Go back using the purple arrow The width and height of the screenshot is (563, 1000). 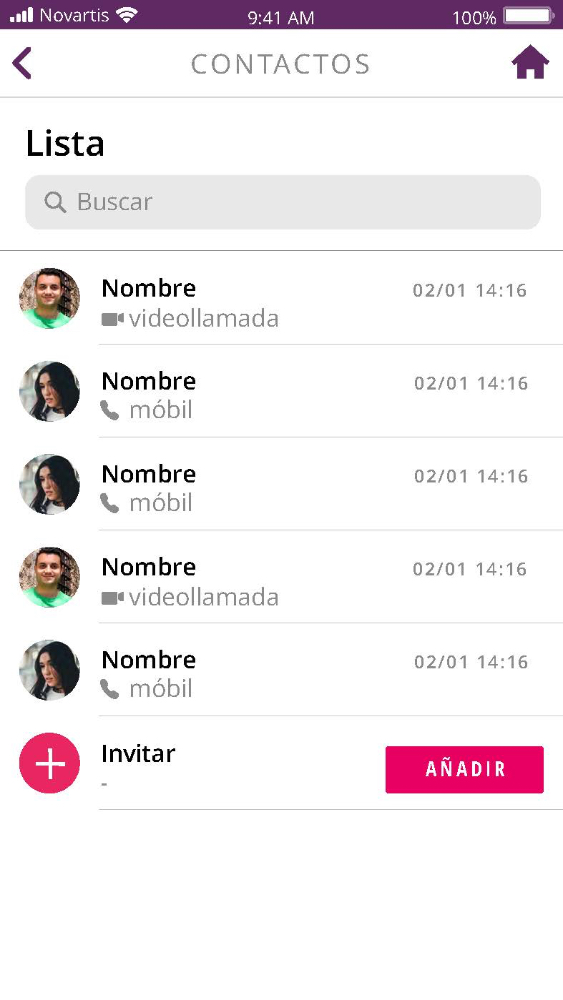(22, 63)
